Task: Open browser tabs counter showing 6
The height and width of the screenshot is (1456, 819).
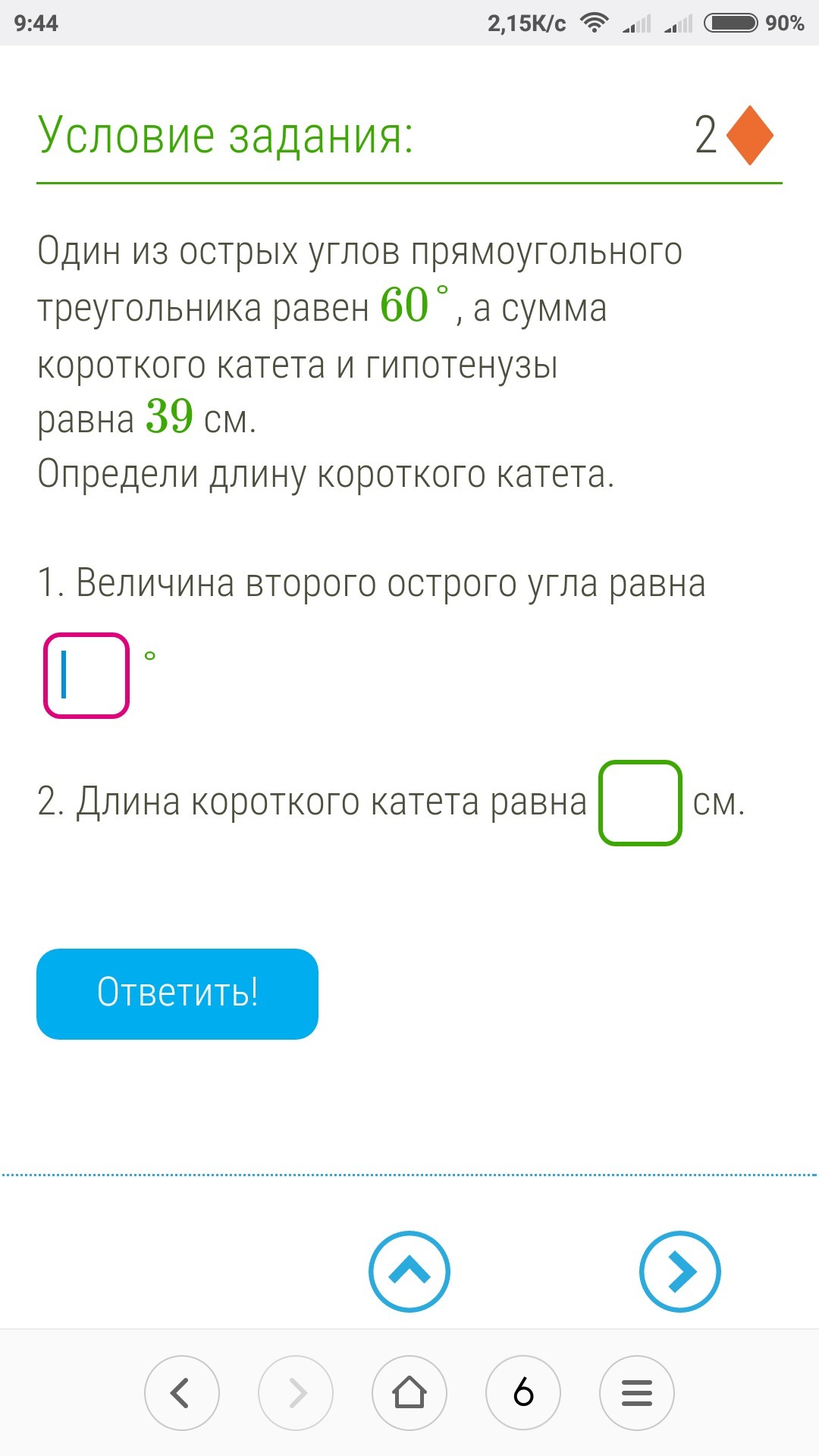Action: pos(523,1393)
